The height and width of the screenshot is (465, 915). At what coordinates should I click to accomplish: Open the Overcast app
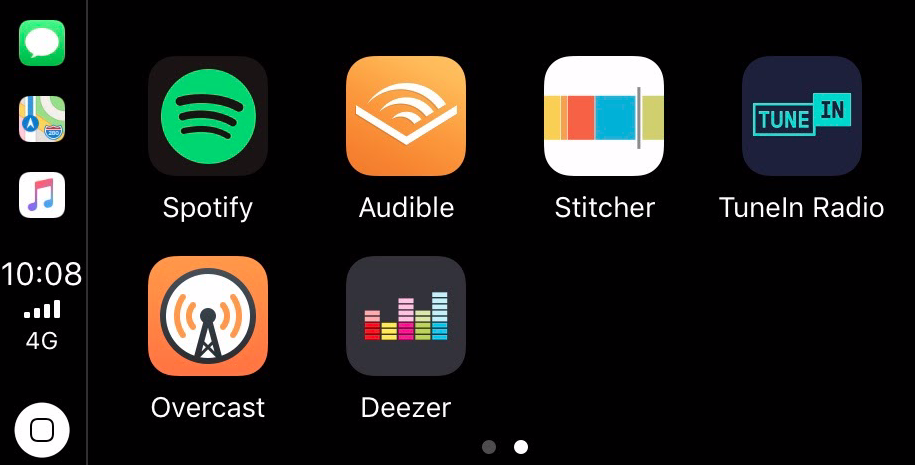(x=208, y=316)
